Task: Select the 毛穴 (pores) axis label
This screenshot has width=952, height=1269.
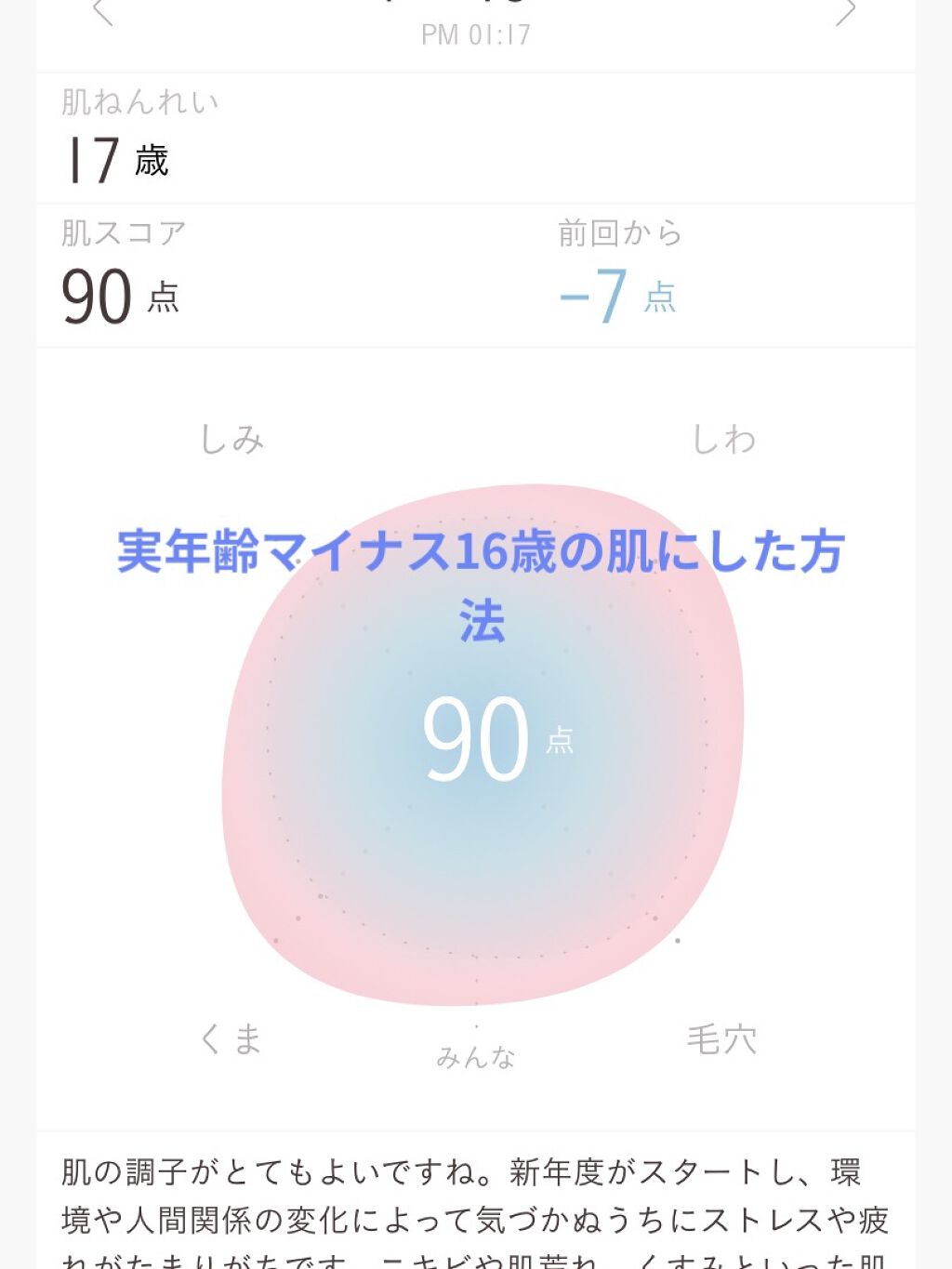Action: point(721,1039)
